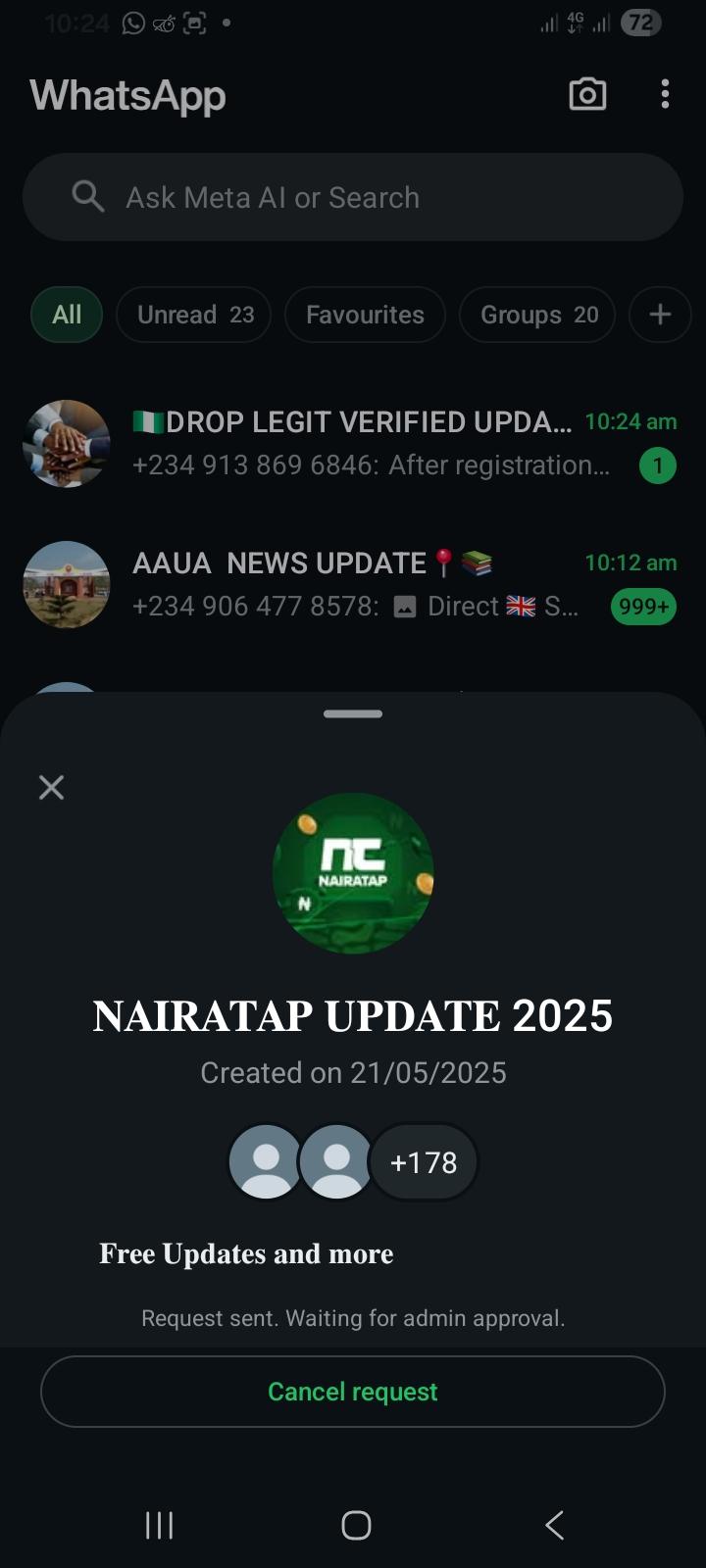Add a new chat list filter
This screenshot has width=706, height=1568.
click(x=660, y=315)
